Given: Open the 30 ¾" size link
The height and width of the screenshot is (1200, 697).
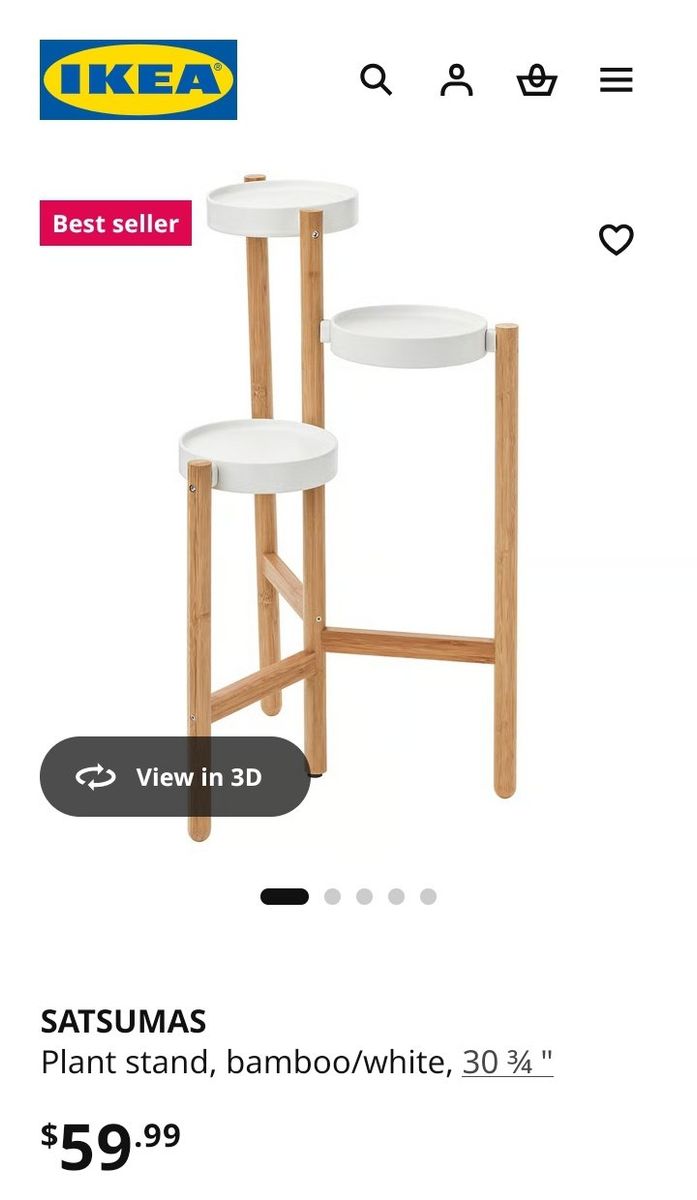Looking at the screenshot, I should click(507, 1062).
